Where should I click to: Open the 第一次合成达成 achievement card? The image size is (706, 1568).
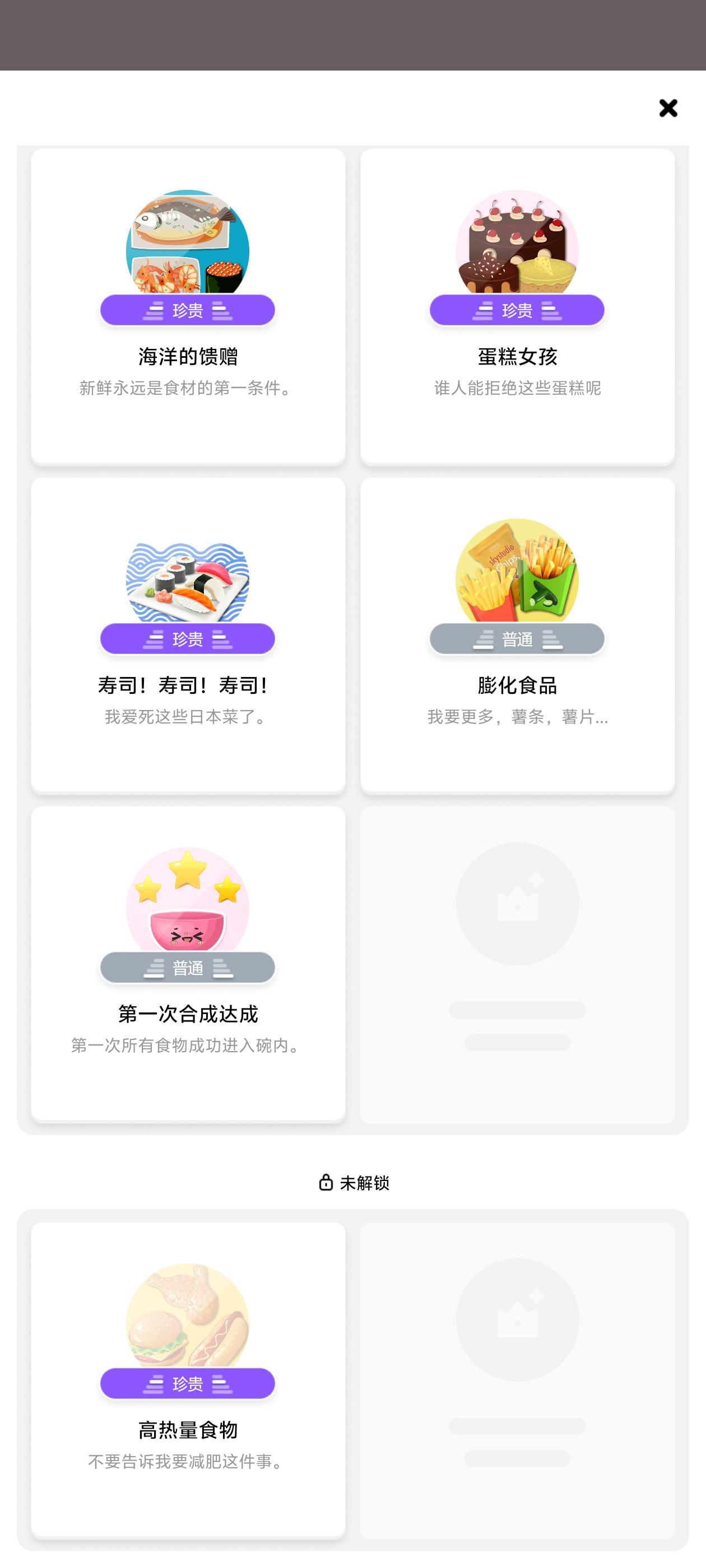pos(188,964)
